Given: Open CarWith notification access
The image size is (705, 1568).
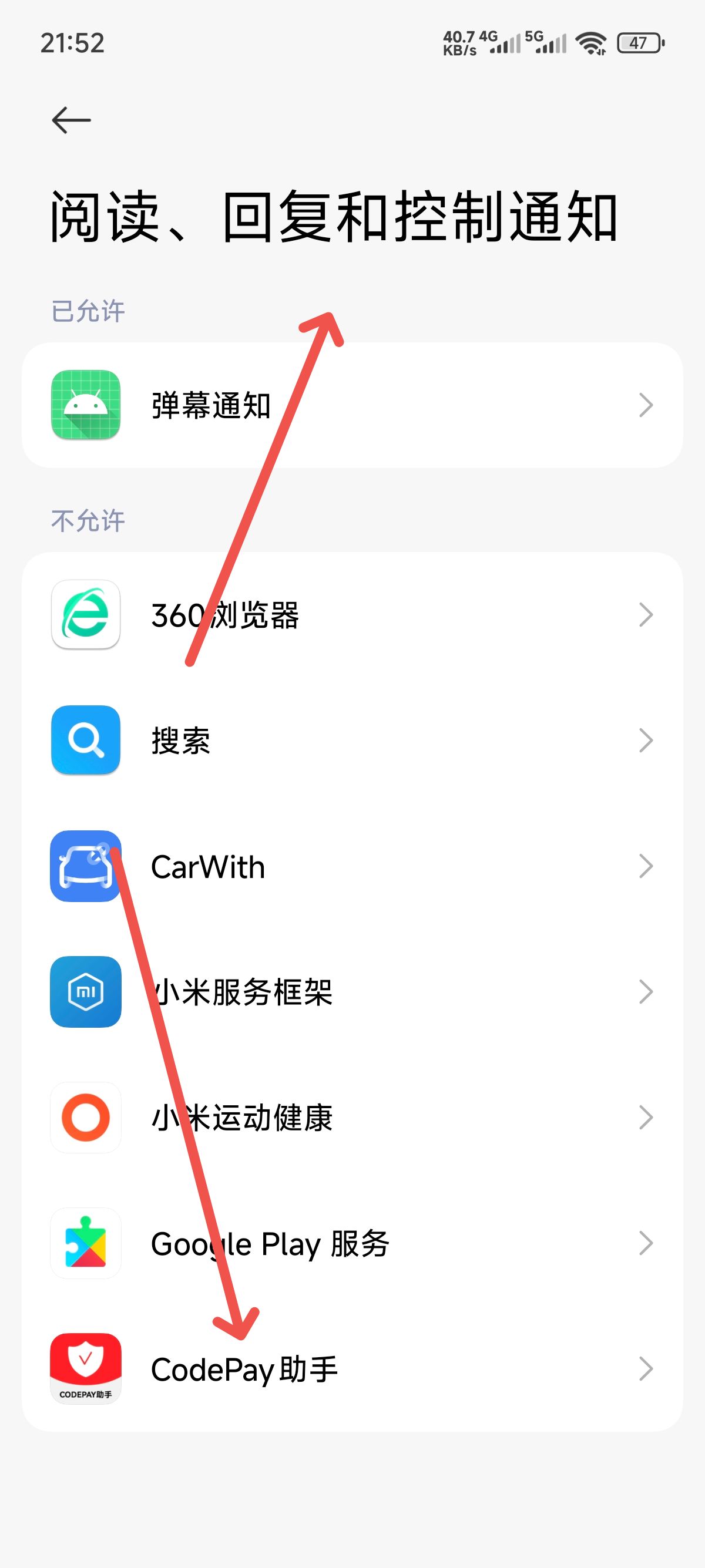Looking at the screenshot, I should point(352,866).
